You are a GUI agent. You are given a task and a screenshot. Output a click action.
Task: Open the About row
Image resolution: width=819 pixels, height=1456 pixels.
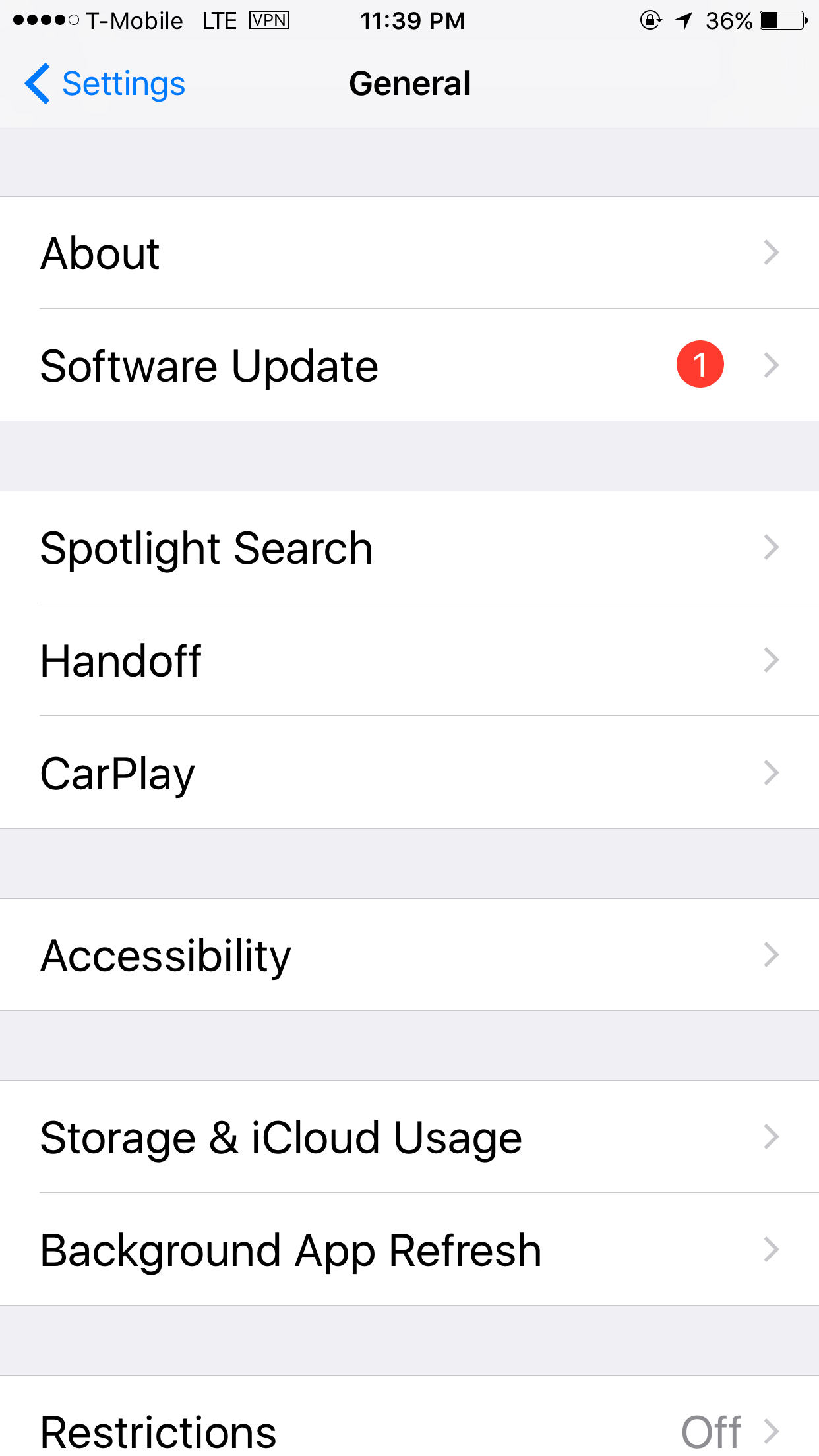[409, 253]
